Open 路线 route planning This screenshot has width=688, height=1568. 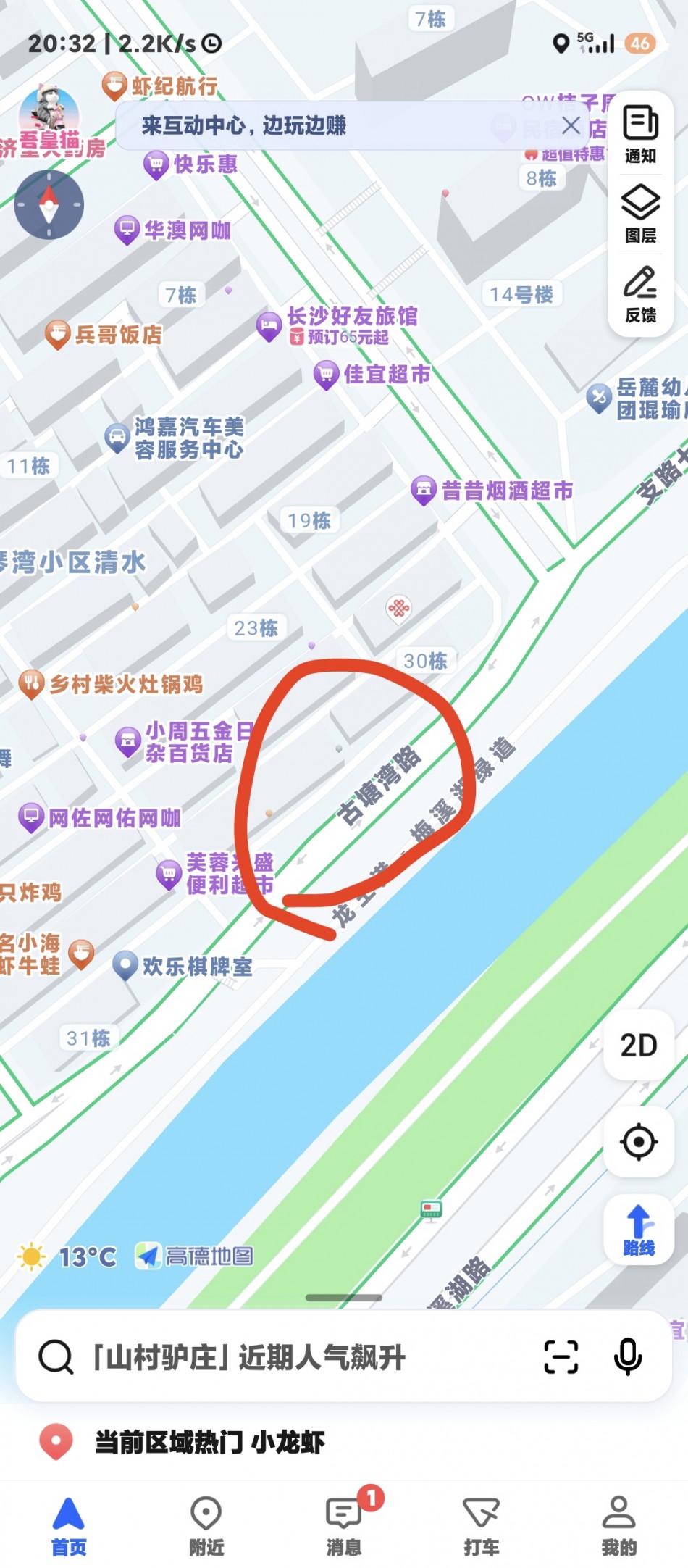coord(638,1230)
